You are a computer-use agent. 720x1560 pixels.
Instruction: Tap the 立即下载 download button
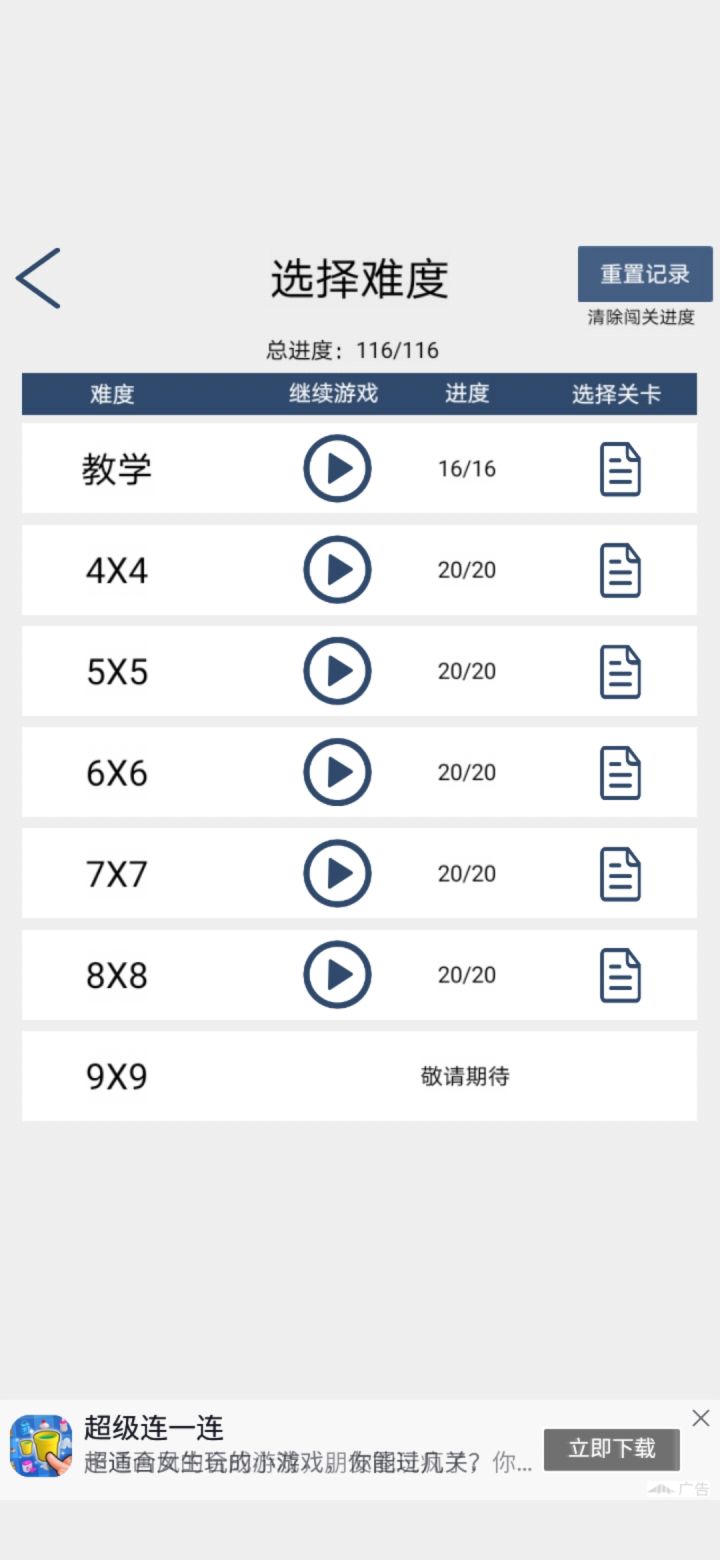(x=611, y=1449)
